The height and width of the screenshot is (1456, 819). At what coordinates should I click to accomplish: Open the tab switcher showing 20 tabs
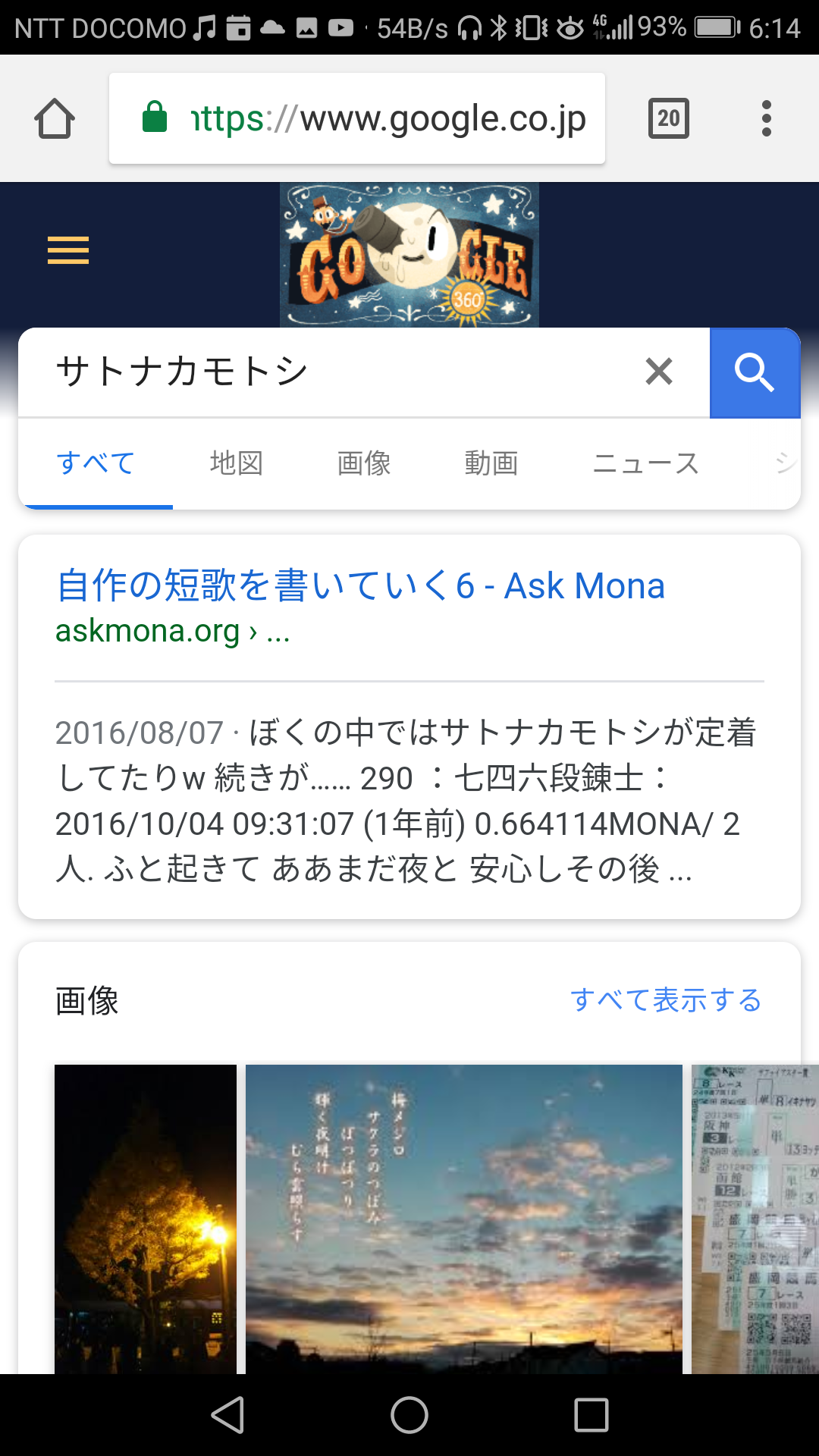(x=668, y=118)
